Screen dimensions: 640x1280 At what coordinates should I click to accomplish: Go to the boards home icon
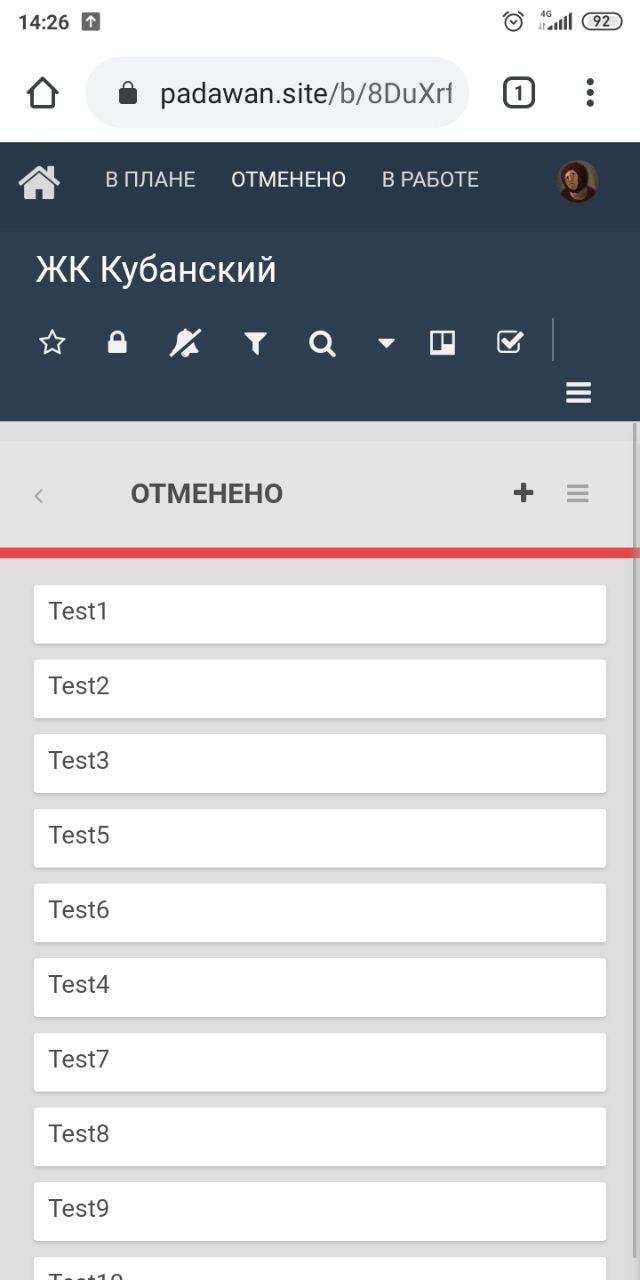(39, 182)
